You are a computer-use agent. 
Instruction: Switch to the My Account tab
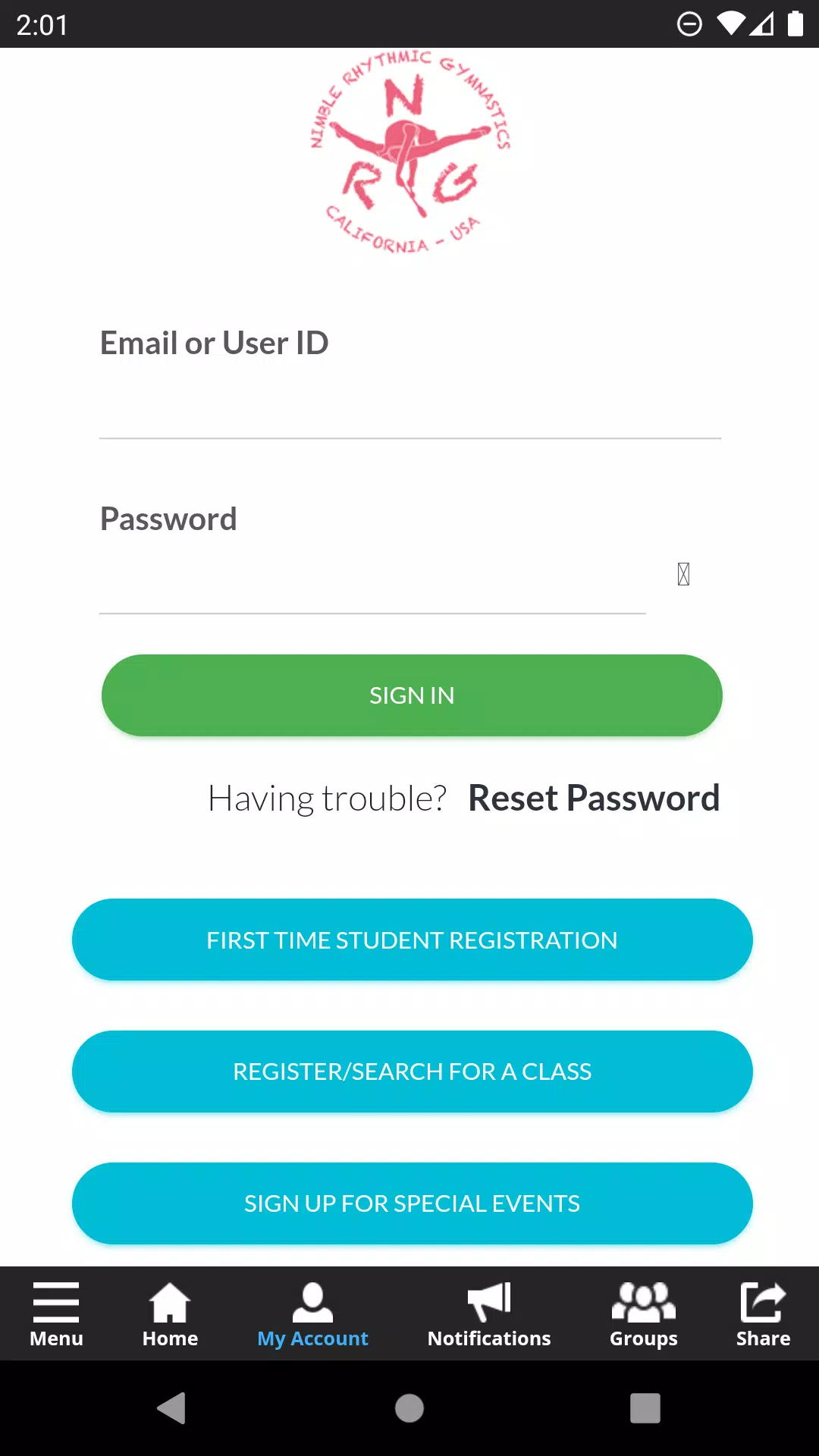pos(312,1314)
